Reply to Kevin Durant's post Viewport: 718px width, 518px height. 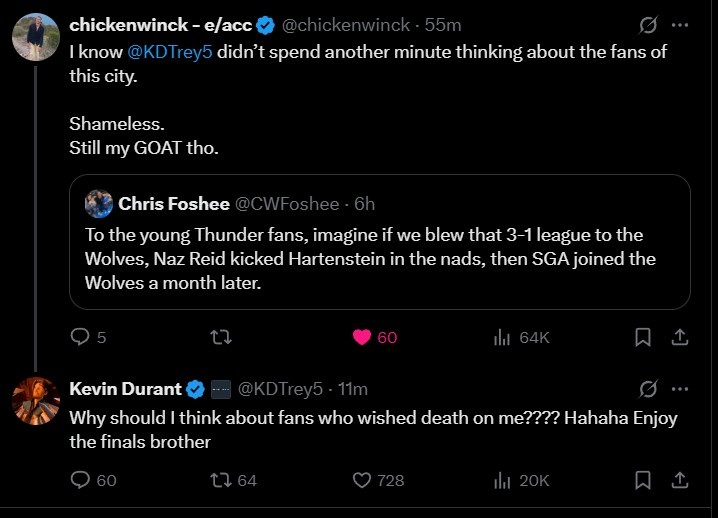(80, 481)
